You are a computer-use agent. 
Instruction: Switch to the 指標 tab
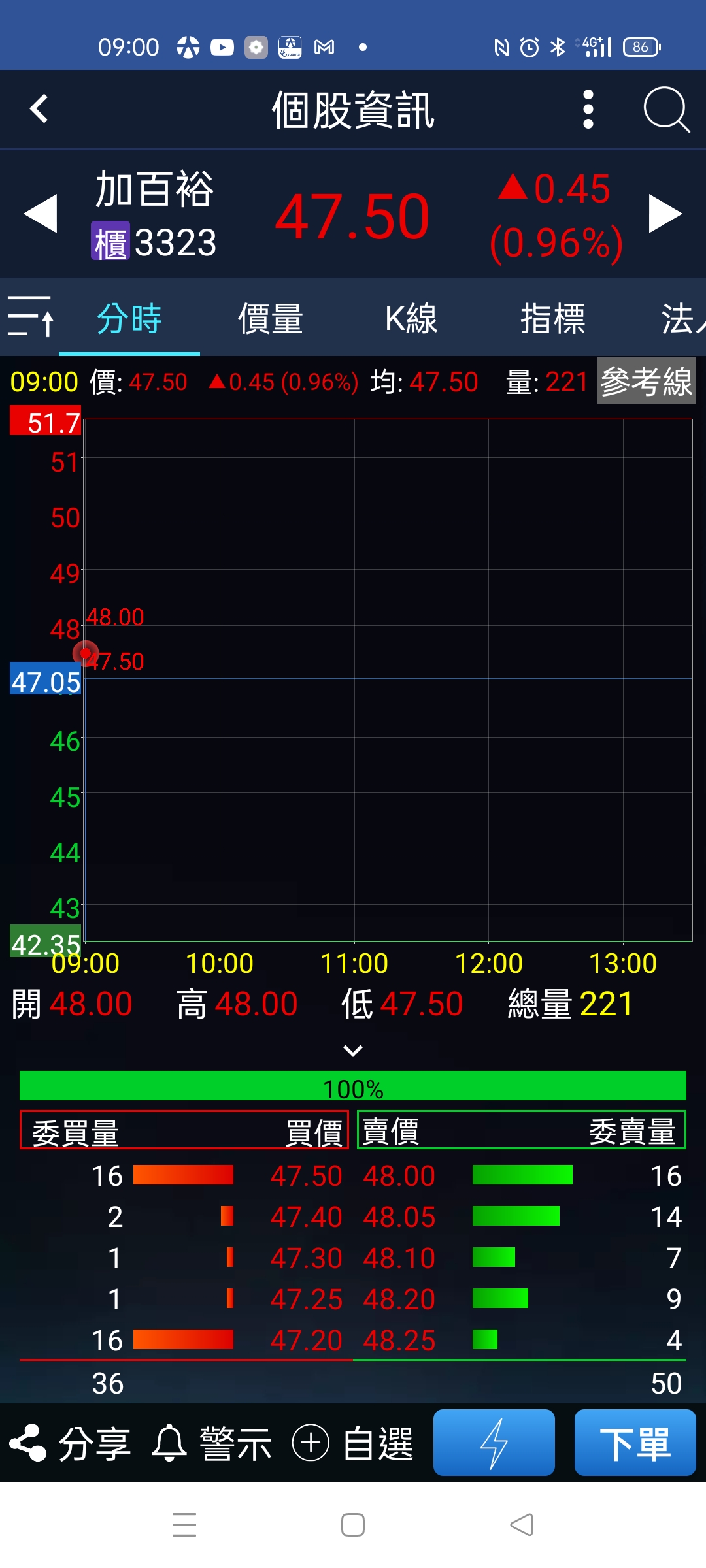(553, 319)
